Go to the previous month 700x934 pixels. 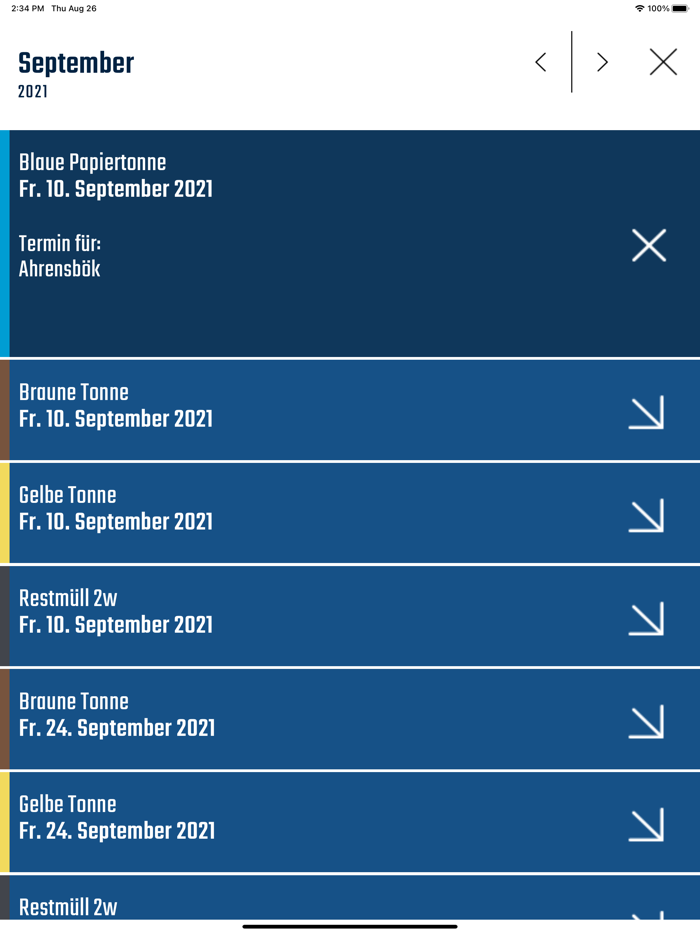[541, 62]
